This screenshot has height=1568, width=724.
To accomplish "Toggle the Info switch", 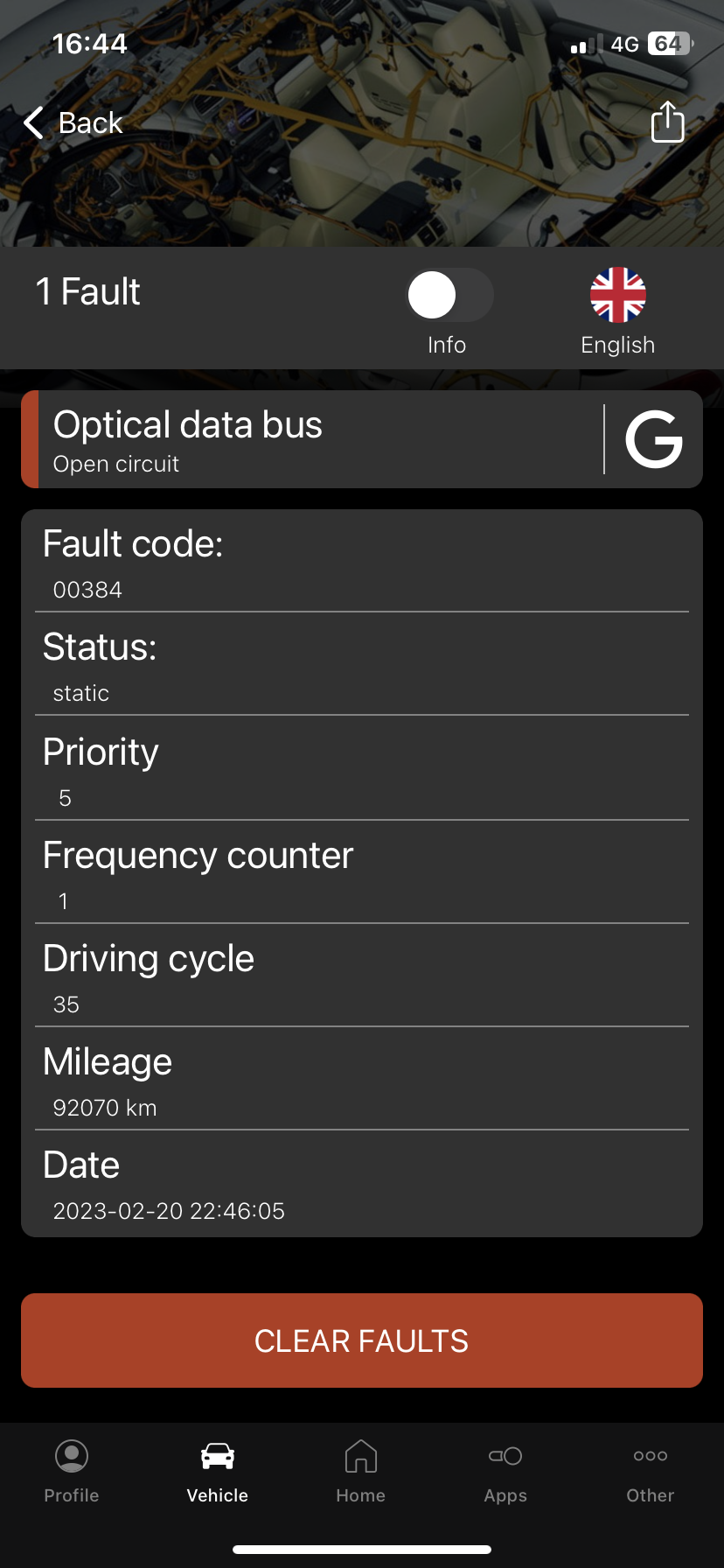I will pos(449,296).
